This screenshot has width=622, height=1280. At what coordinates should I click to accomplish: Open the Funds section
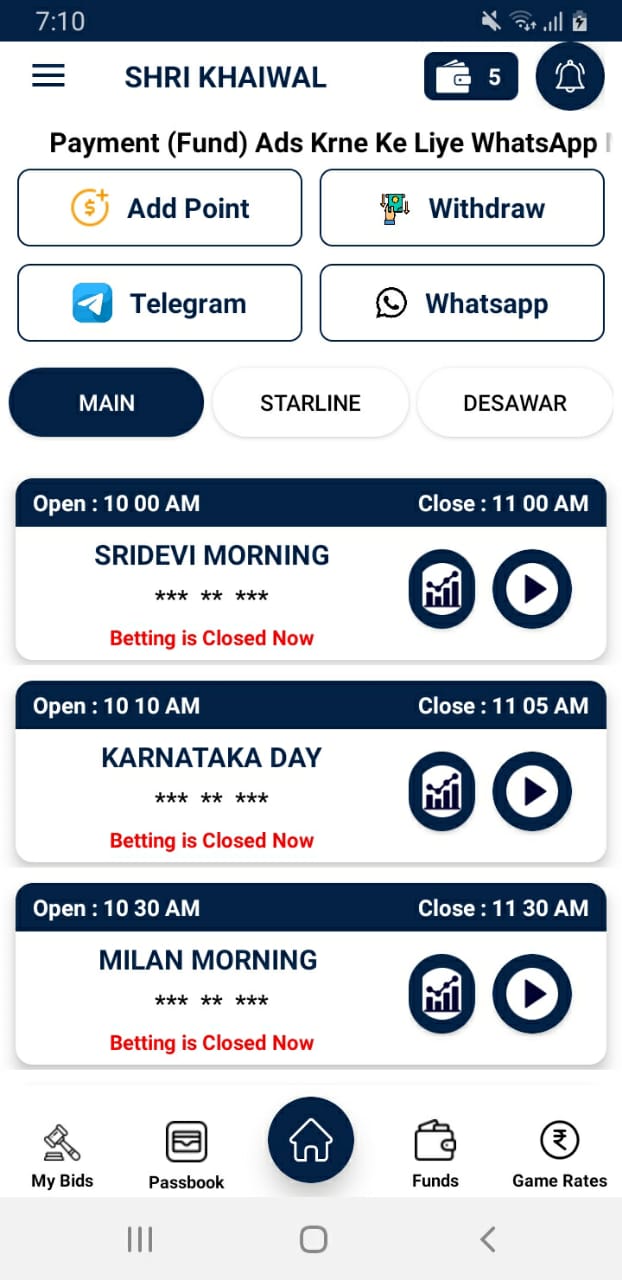pyautogui.click(x=435, y=1155)
